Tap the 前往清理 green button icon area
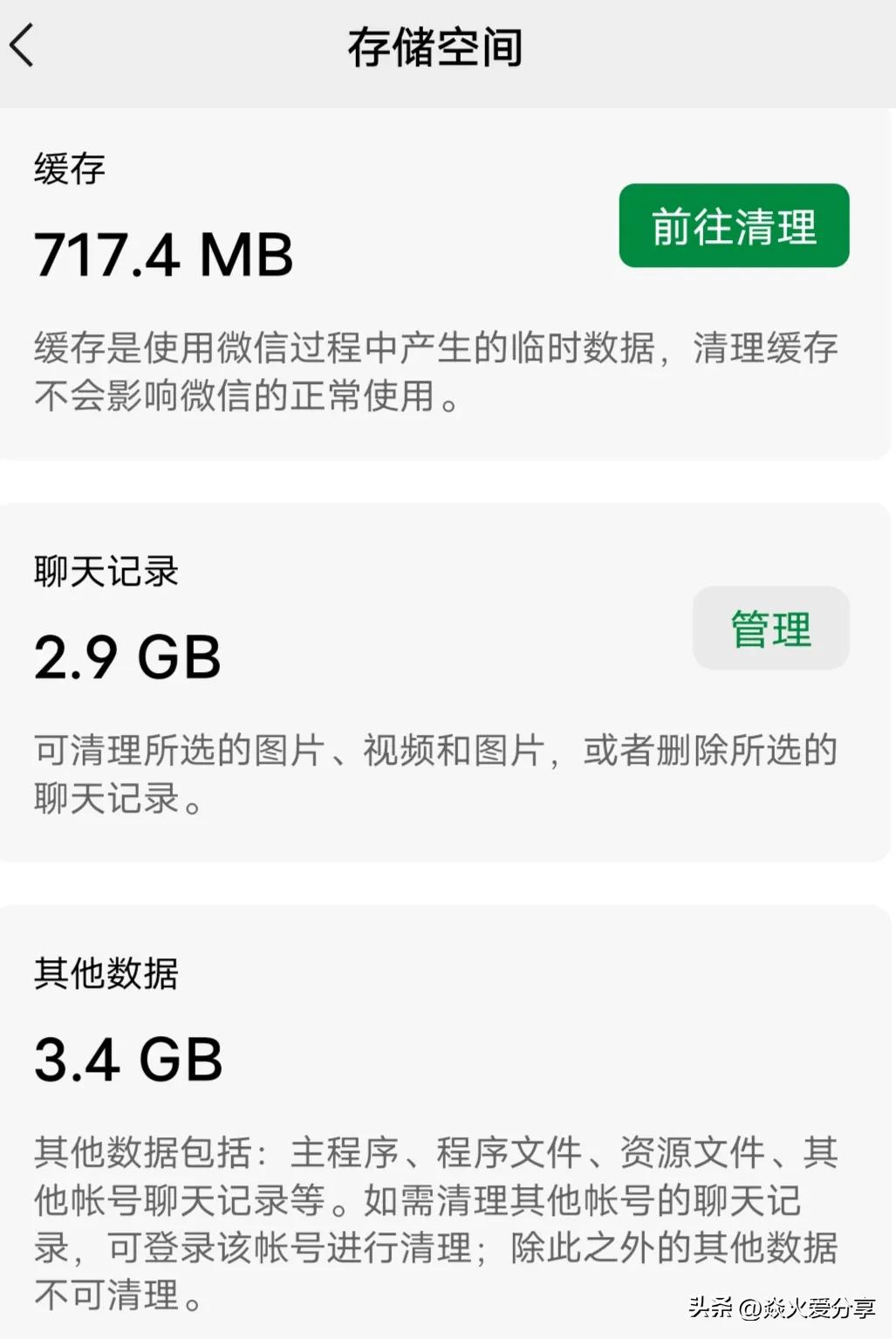 coord(733,228)
